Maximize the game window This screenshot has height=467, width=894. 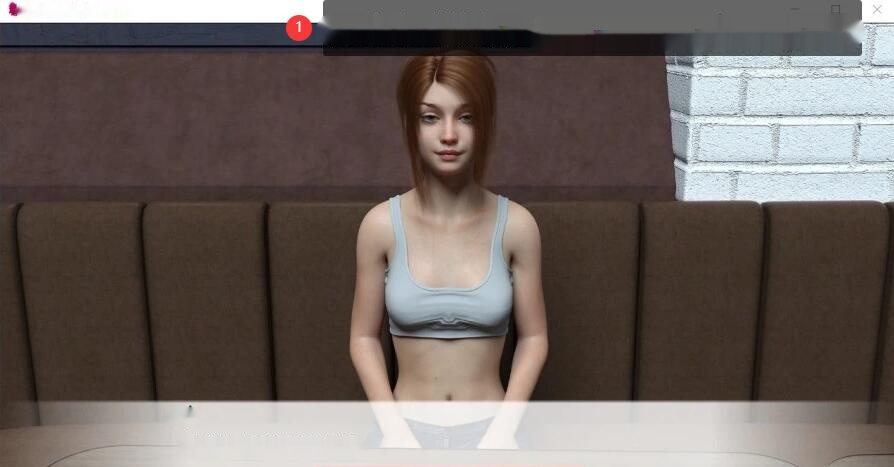[x=836, y=10]
